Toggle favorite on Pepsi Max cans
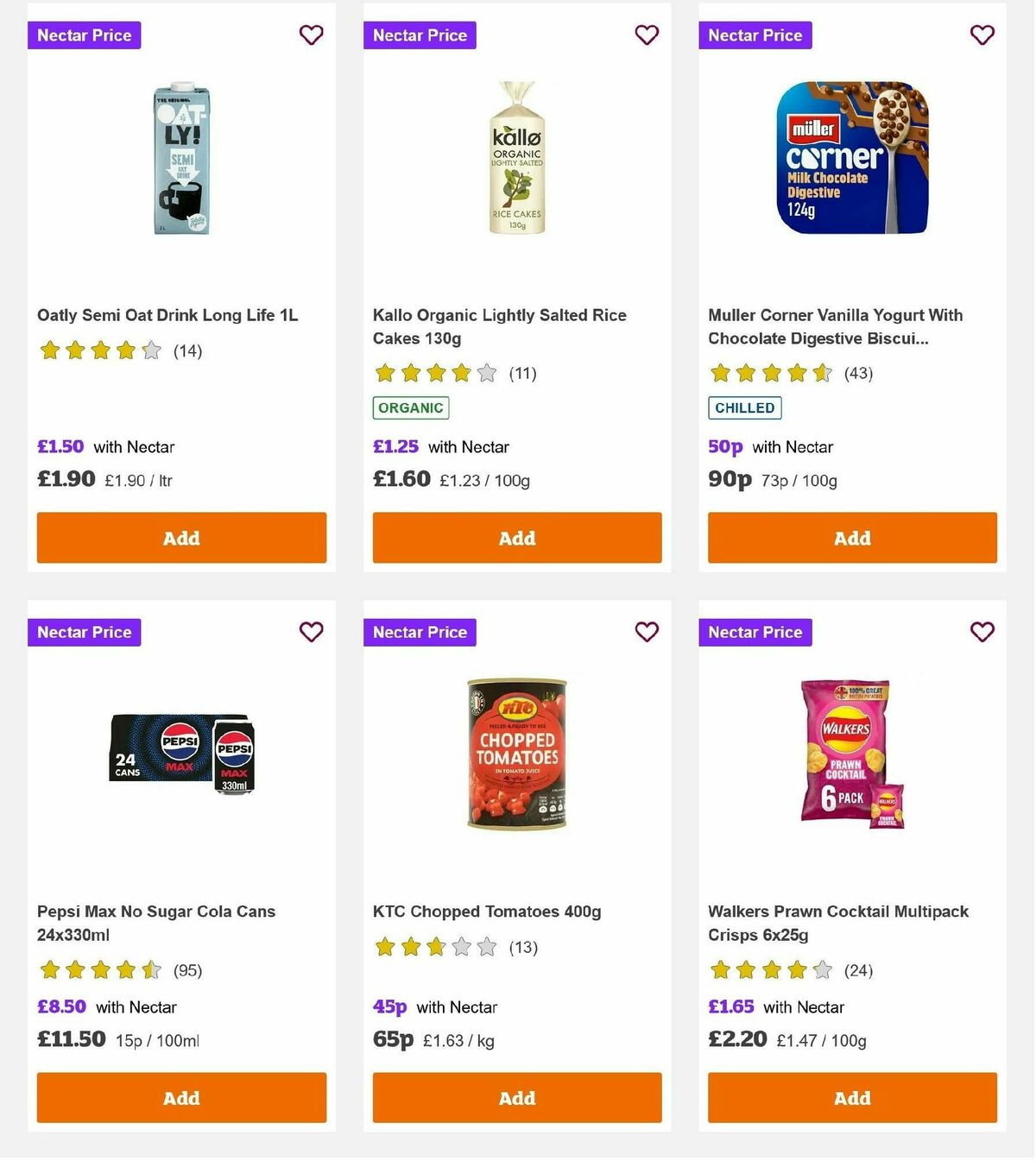 pyautogui.click(x=311, y=632)
